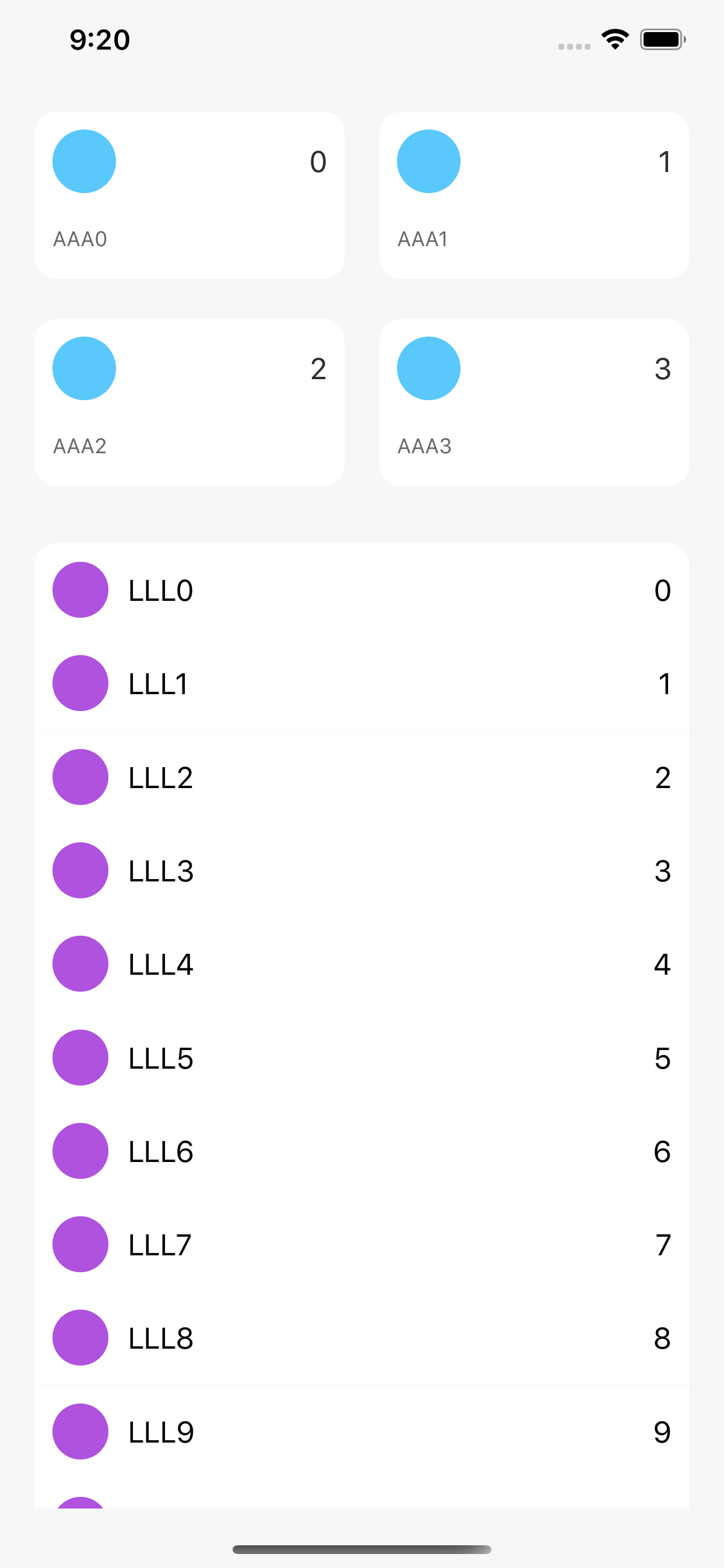
Task: Select the LLL1 row
Action: (361, 683)
